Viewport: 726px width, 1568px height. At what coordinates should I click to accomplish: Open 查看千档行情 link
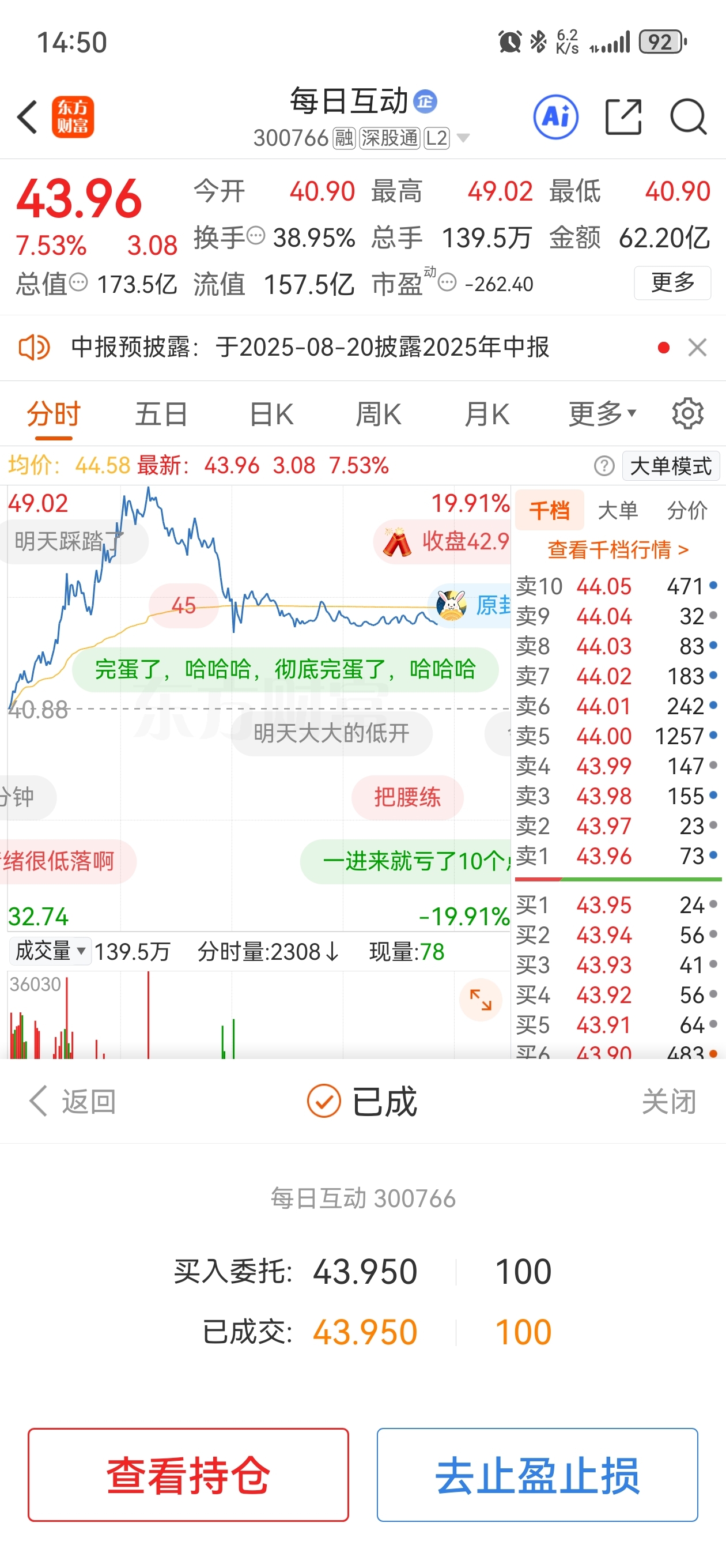(x=618, y=549)
